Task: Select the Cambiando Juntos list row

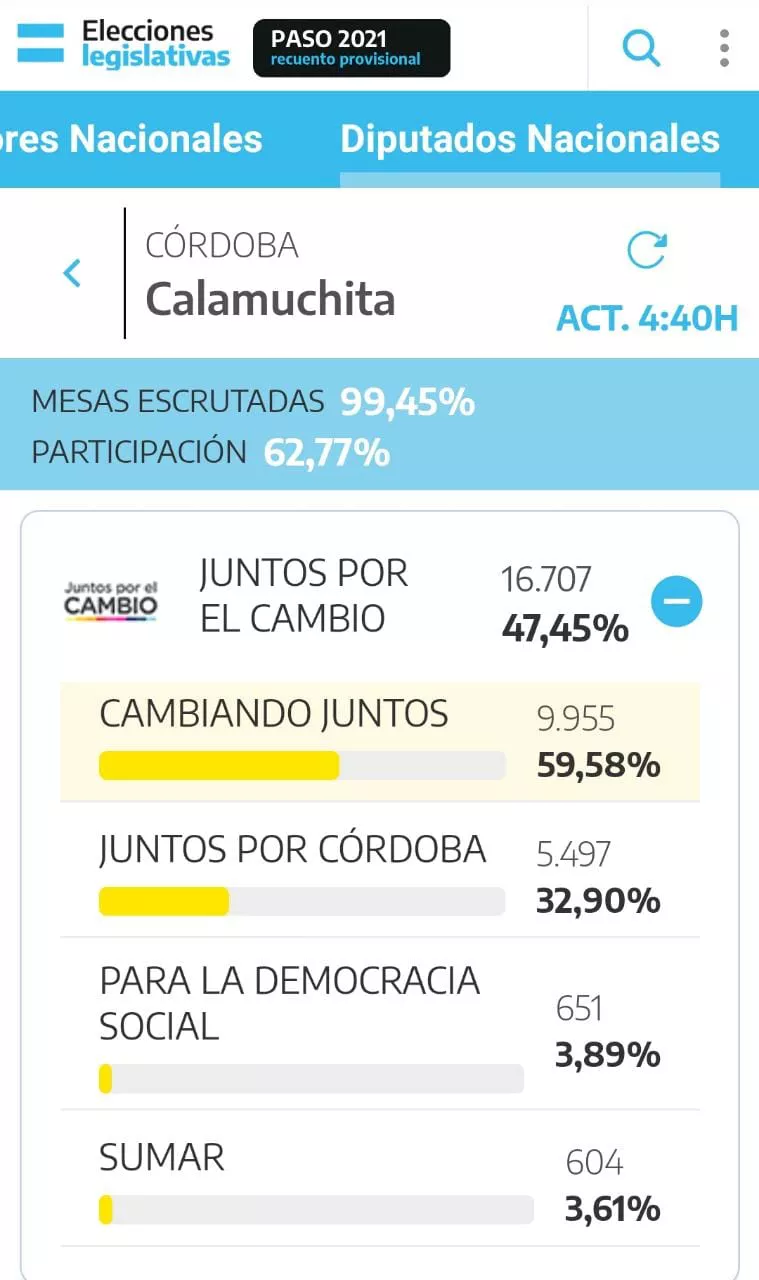Action: click(x=379, y=741)
